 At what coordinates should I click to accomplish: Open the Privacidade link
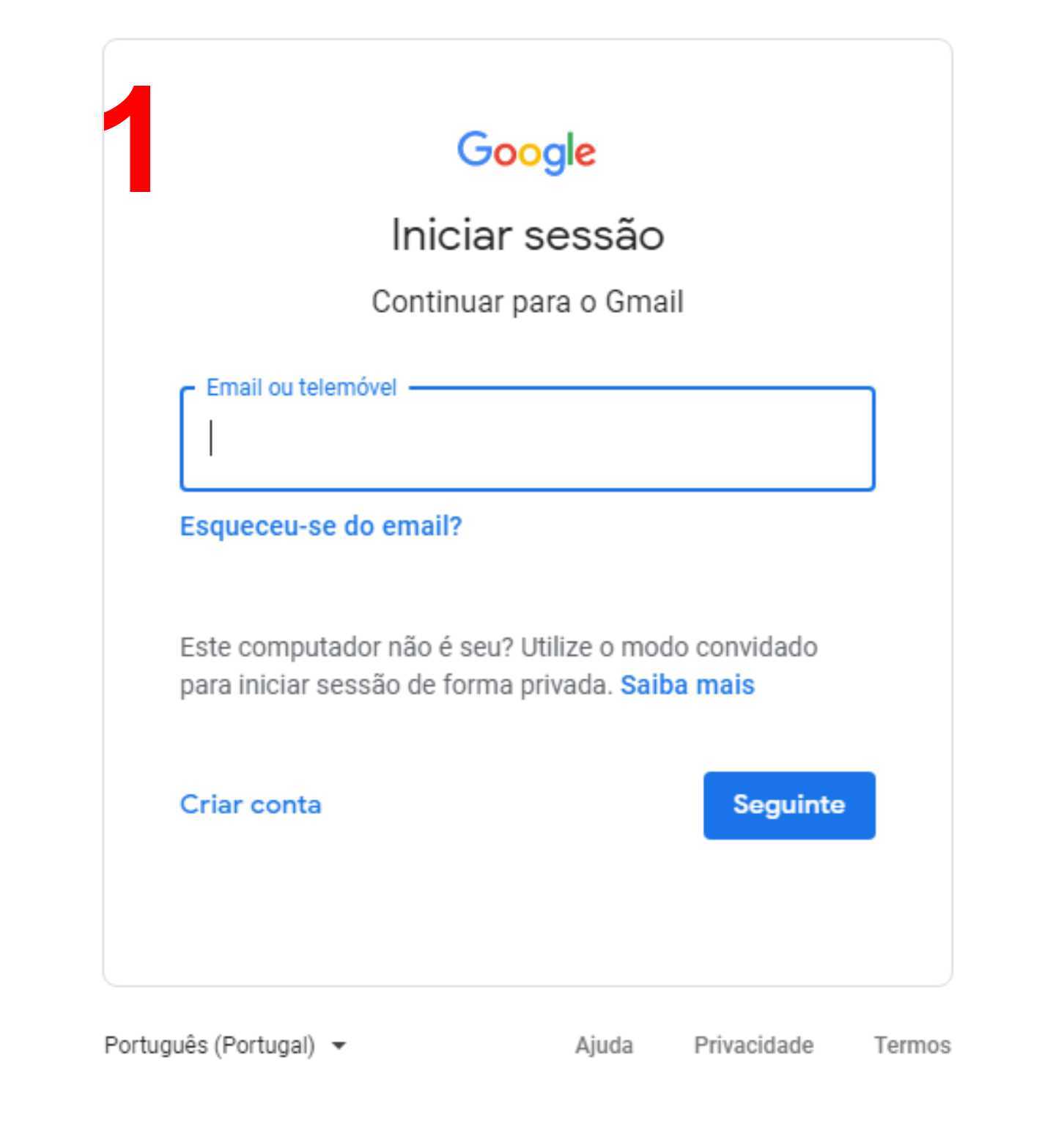(x=753, y=1045)
